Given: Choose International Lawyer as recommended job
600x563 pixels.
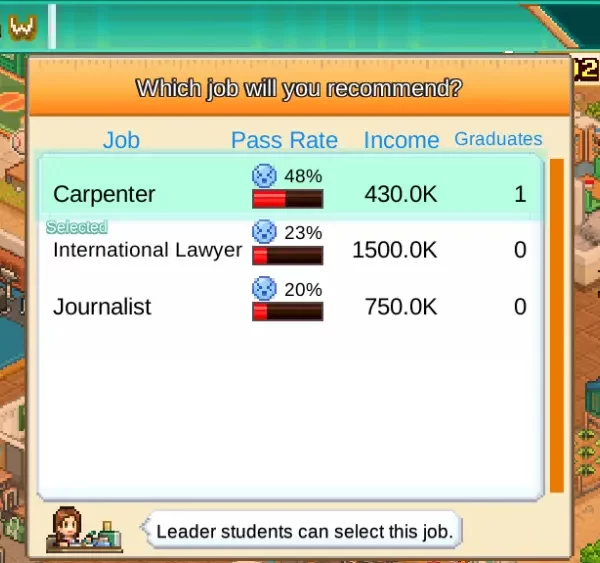Looking at the screenshot, I should pos(290,250).
